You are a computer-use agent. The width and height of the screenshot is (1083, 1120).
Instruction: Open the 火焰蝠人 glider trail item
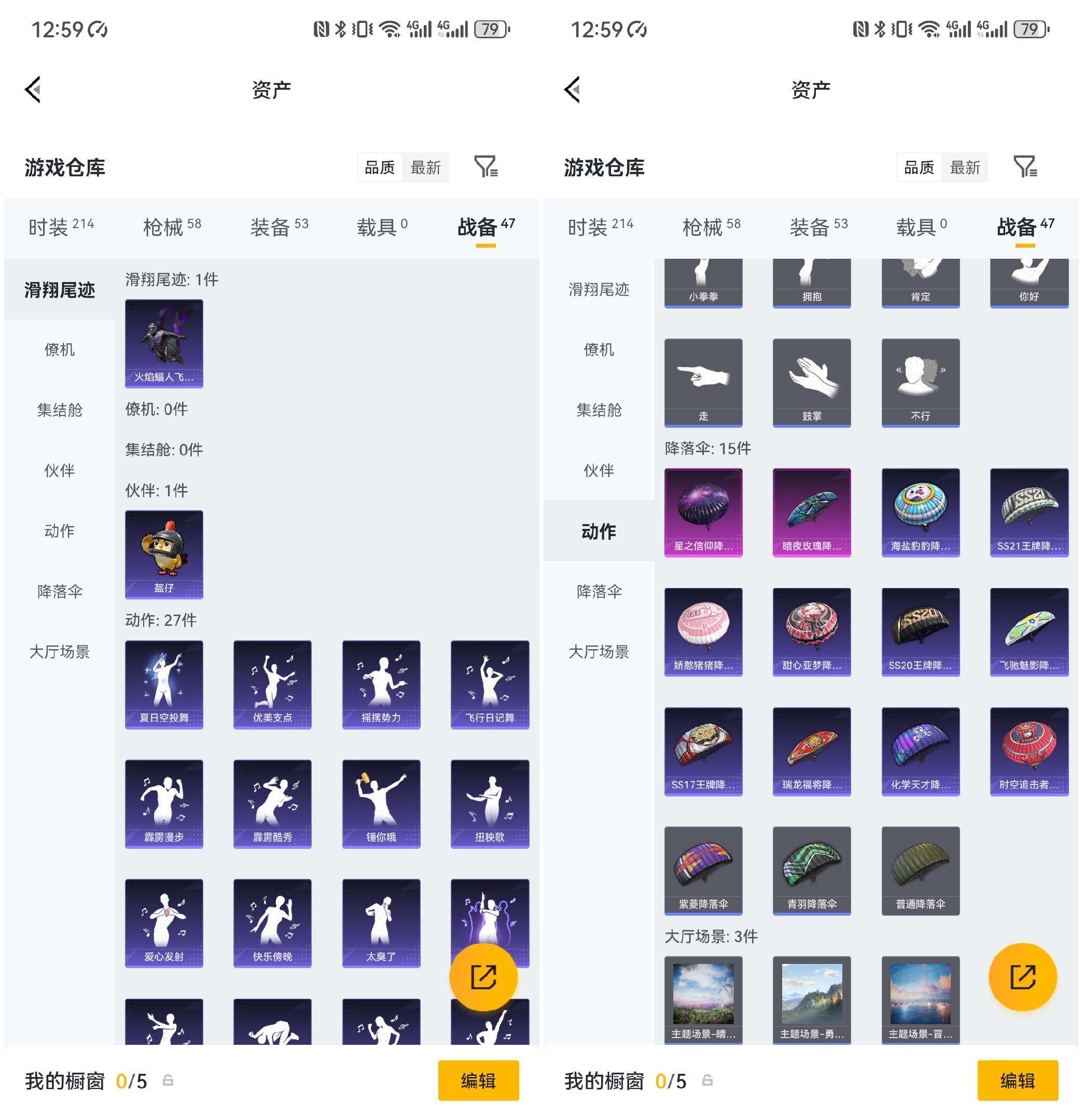[163, 343]
